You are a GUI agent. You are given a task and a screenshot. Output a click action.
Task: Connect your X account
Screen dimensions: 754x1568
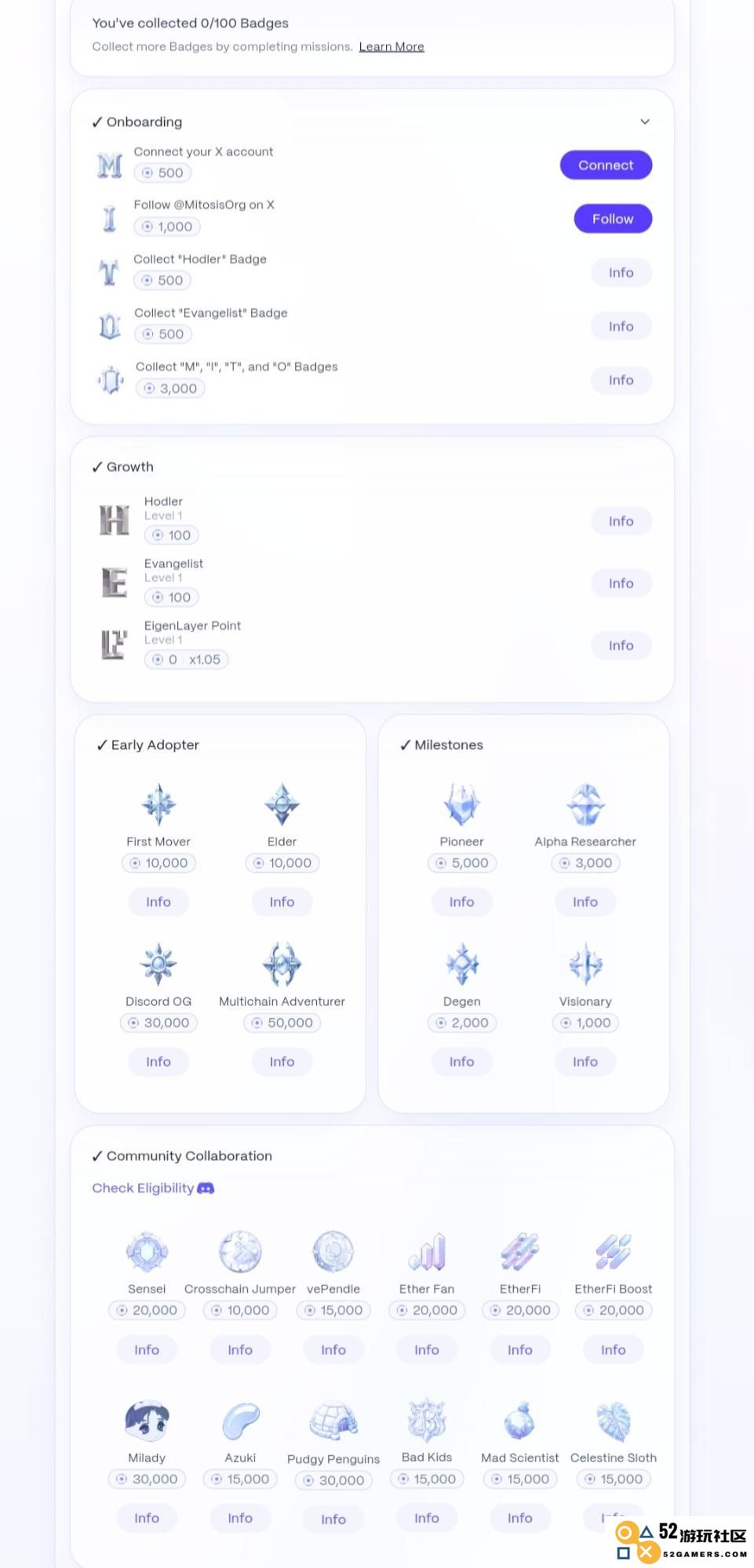click(x=605, y=166)
